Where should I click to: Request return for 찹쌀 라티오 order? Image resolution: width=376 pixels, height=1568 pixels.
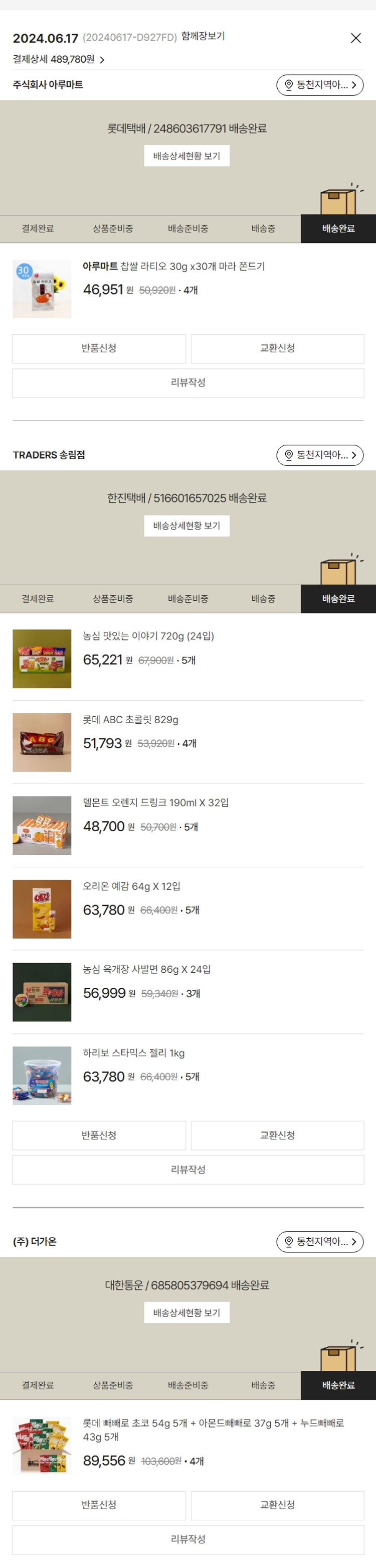point(99,348)
